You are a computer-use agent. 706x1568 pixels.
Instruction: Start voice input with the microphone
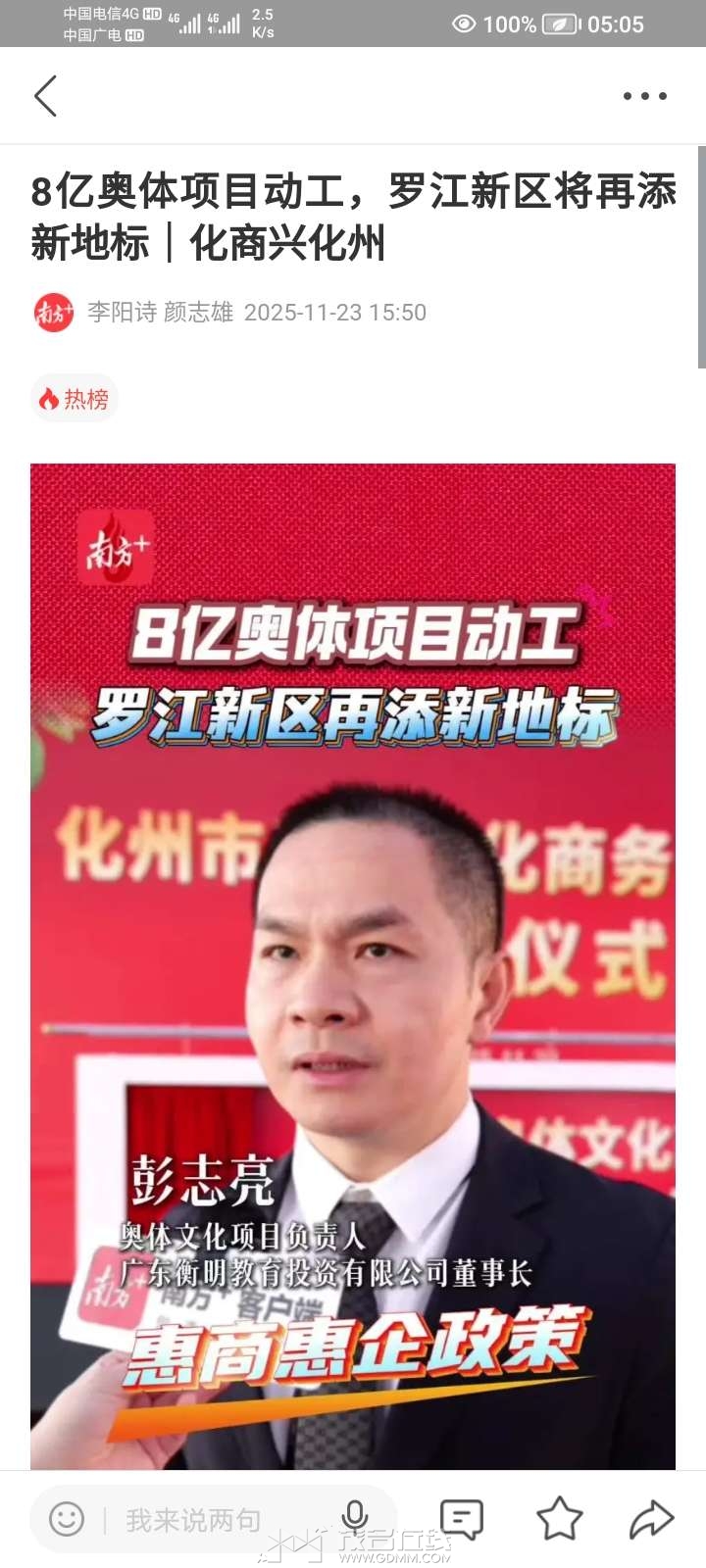(355, 1518)
